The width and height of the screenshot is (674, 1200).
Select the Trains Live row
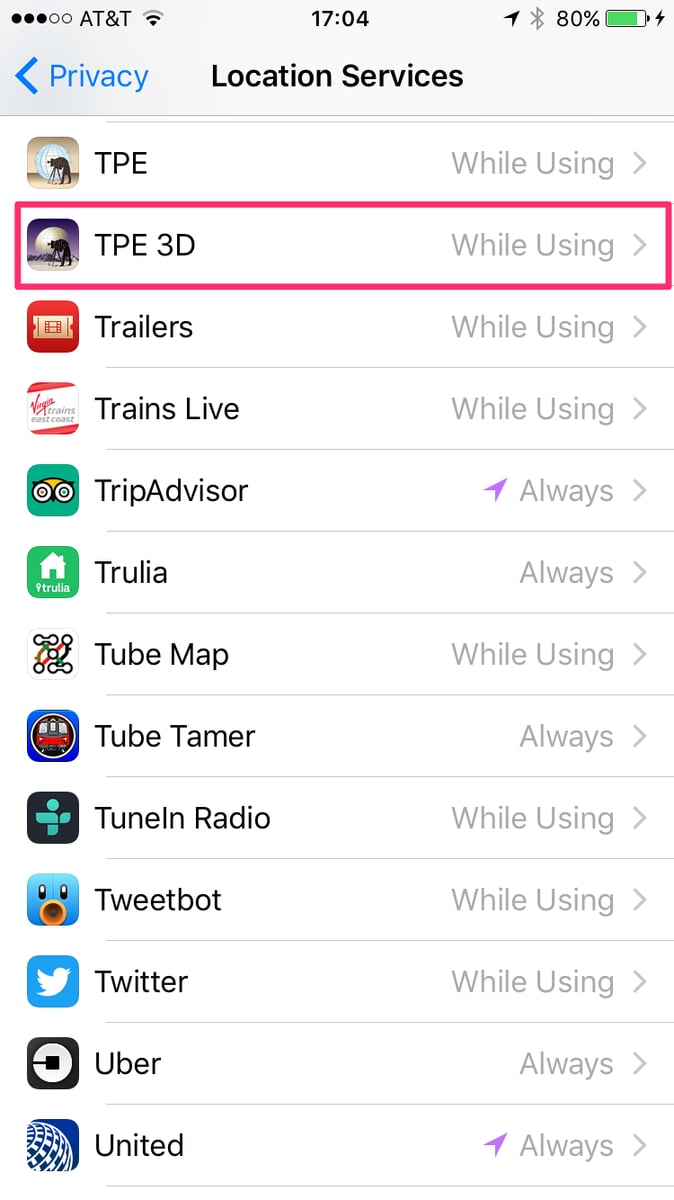(x=337, y=409)
